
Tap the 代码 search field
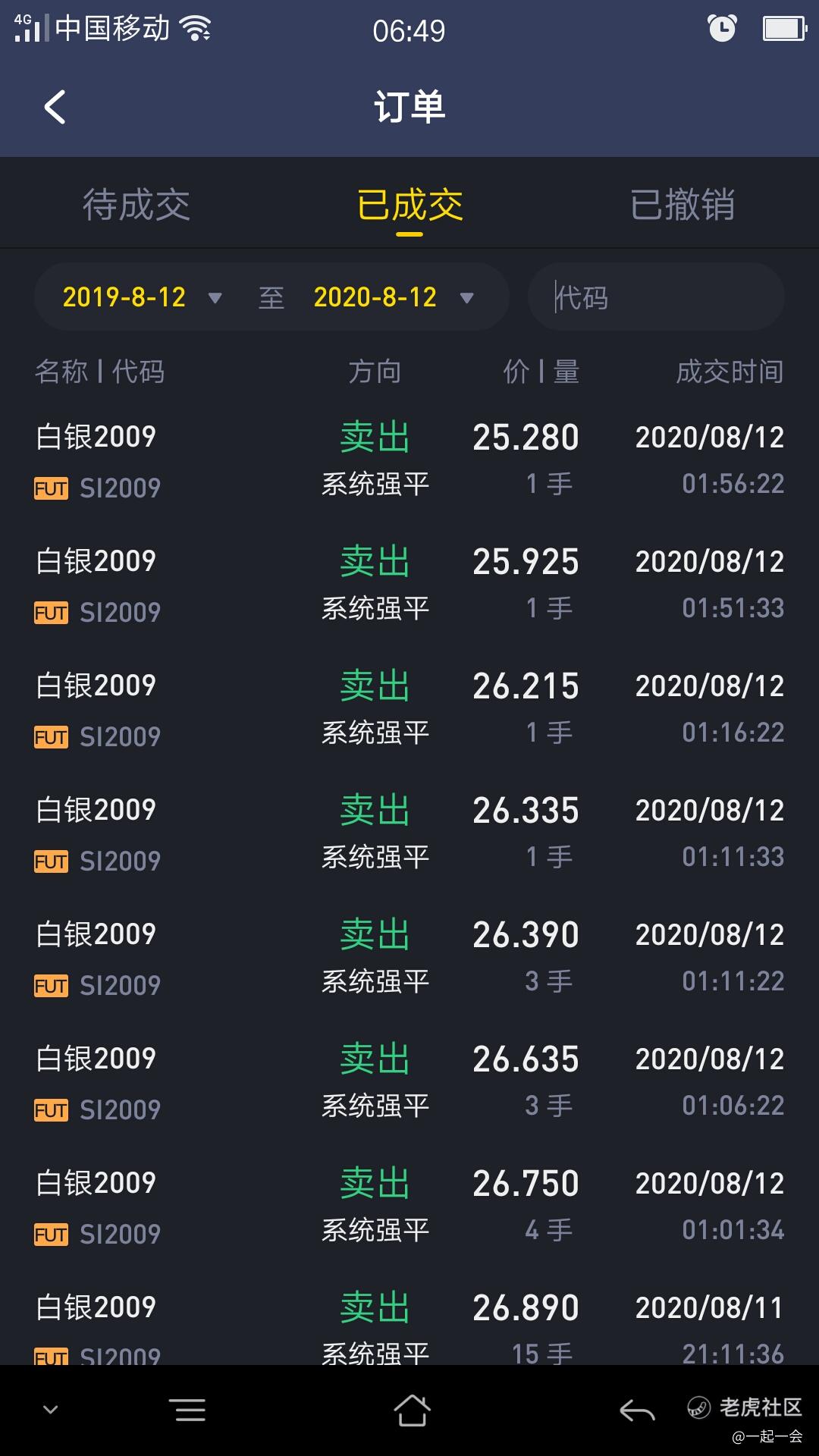coord(656,297)
